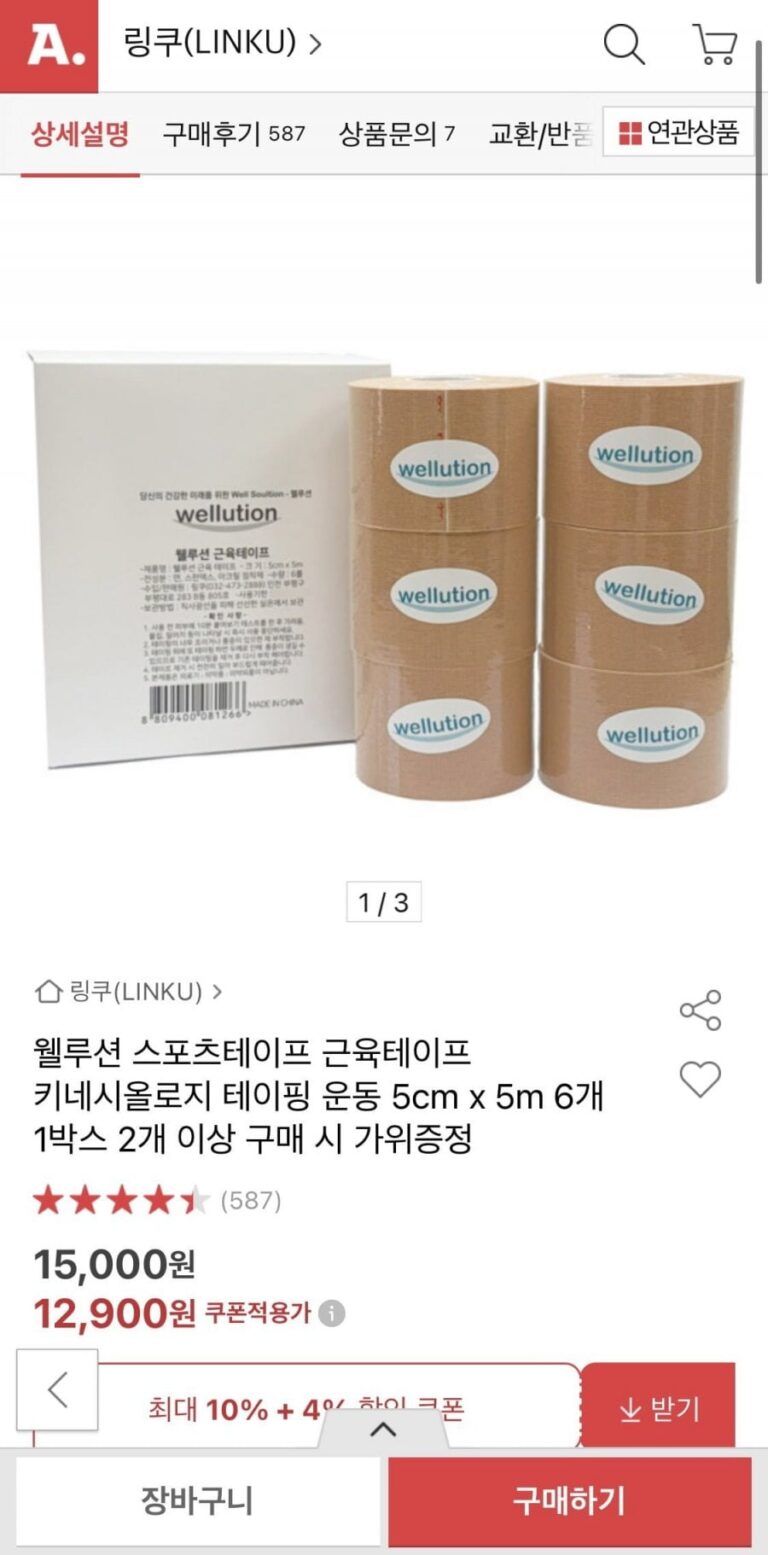Open the 링쿠(LINKU) store header link

222,43
